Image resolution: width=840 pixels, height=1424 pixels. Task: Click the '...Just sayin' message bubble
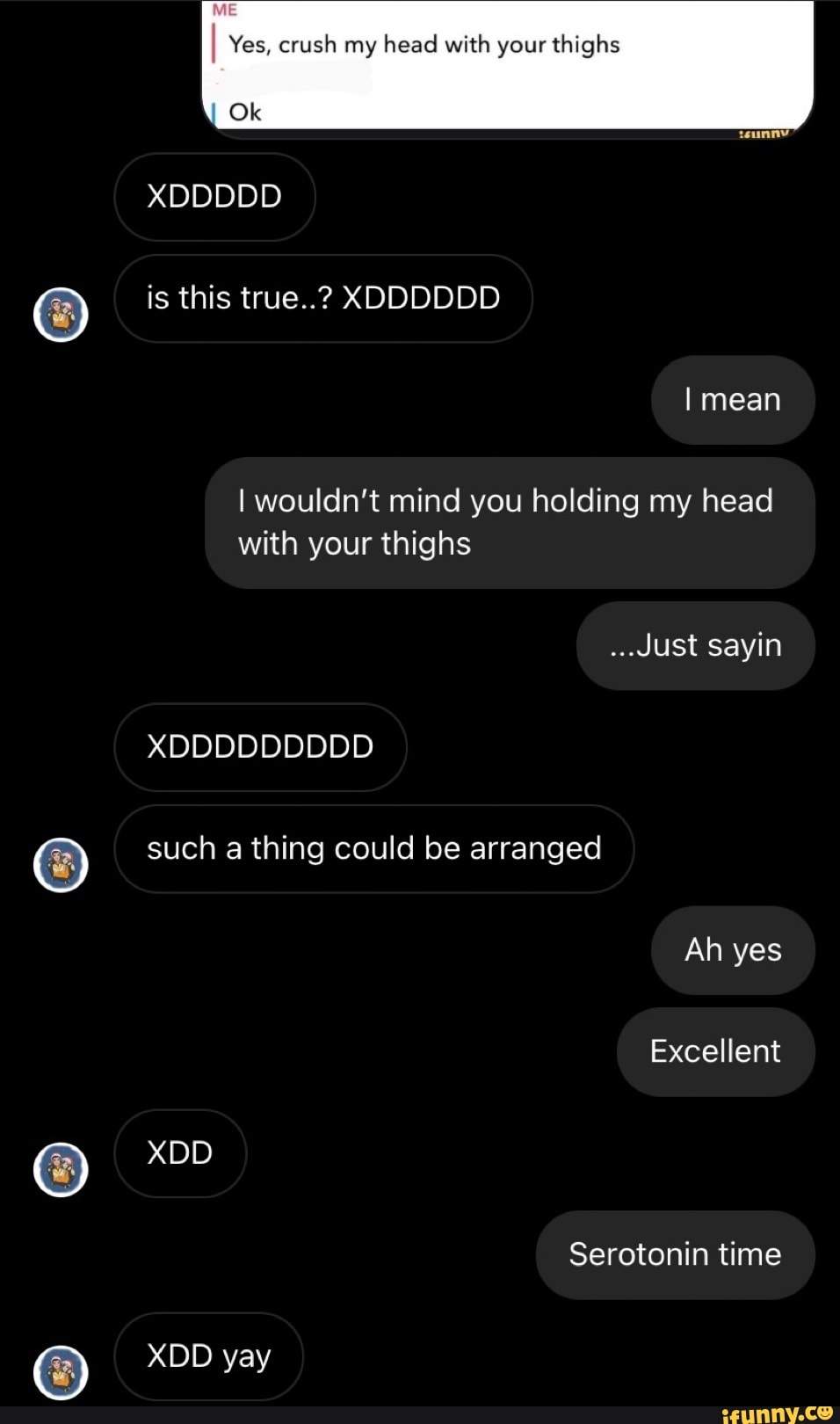pos(695,645)
